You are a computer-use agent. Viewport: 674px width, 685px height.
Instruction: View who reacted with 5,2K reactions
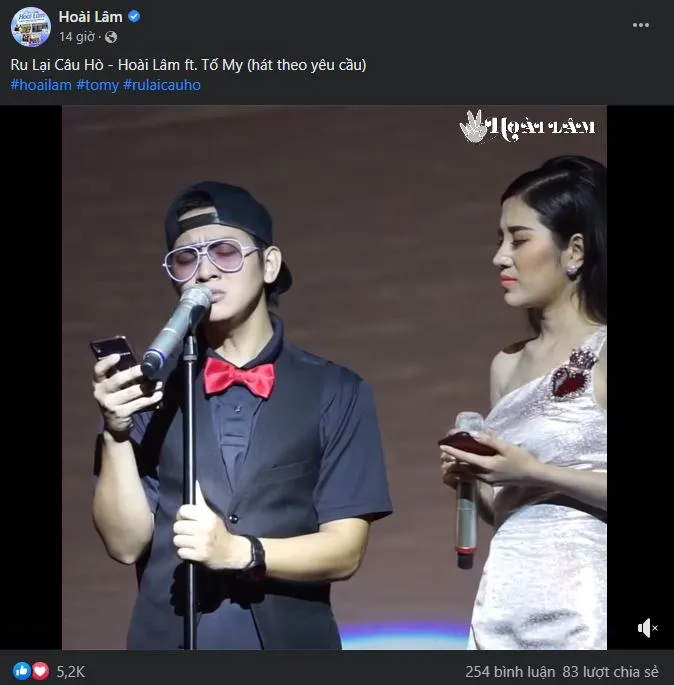click(71, 671)
